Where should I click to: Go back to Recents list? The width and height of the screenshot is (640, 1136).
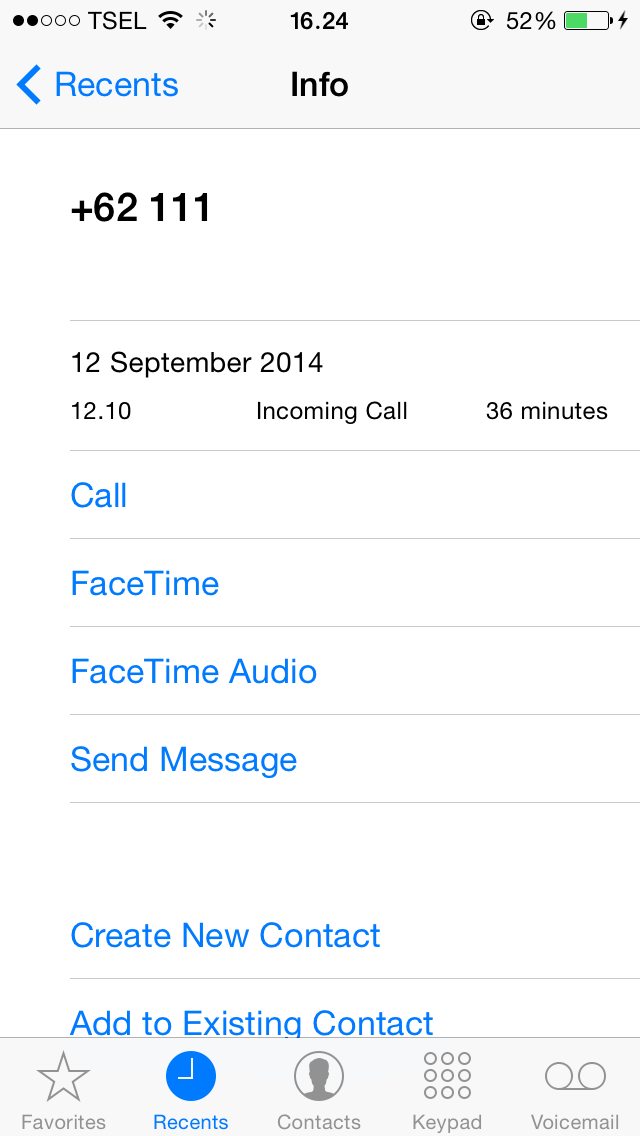click(97, 85)
